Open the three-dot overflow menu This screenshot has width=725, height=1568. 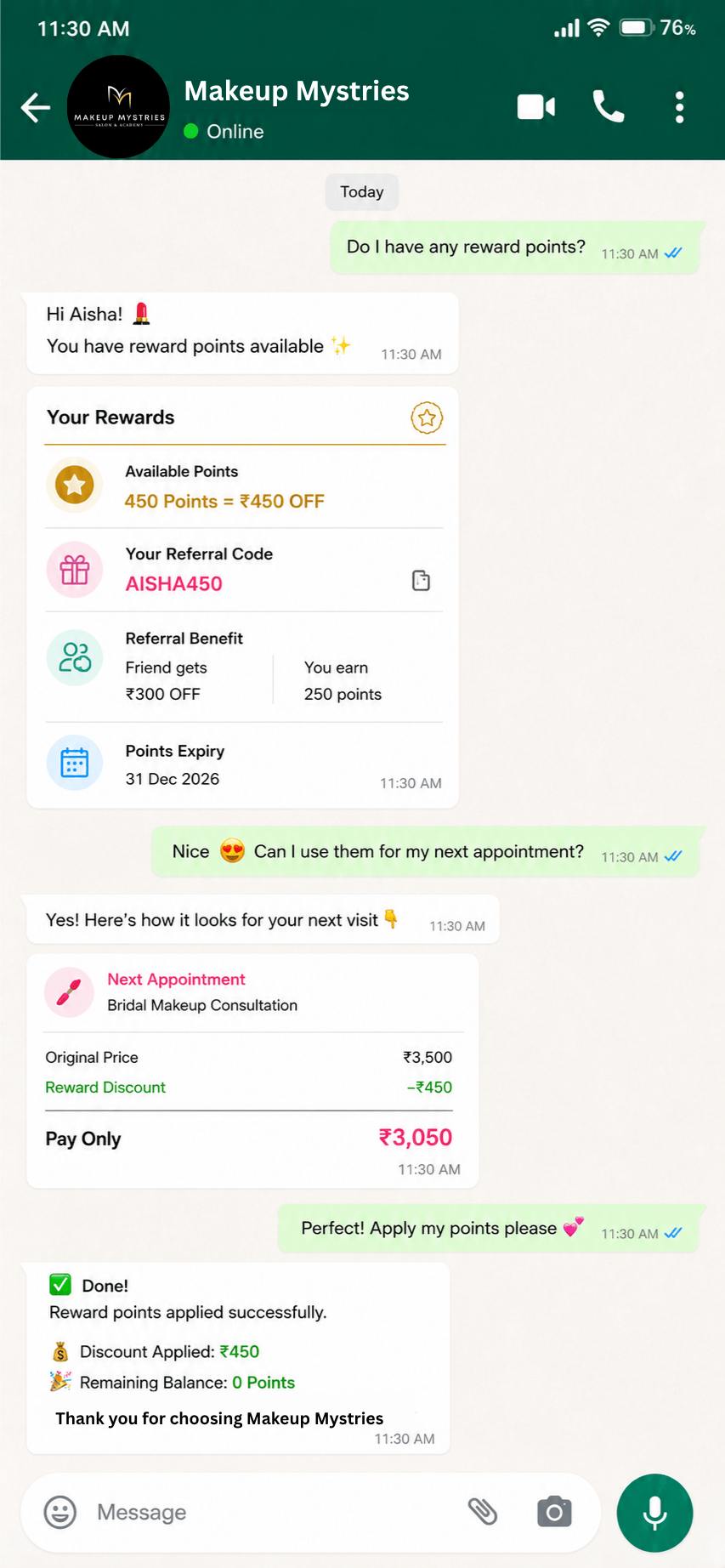pos(679,108)
